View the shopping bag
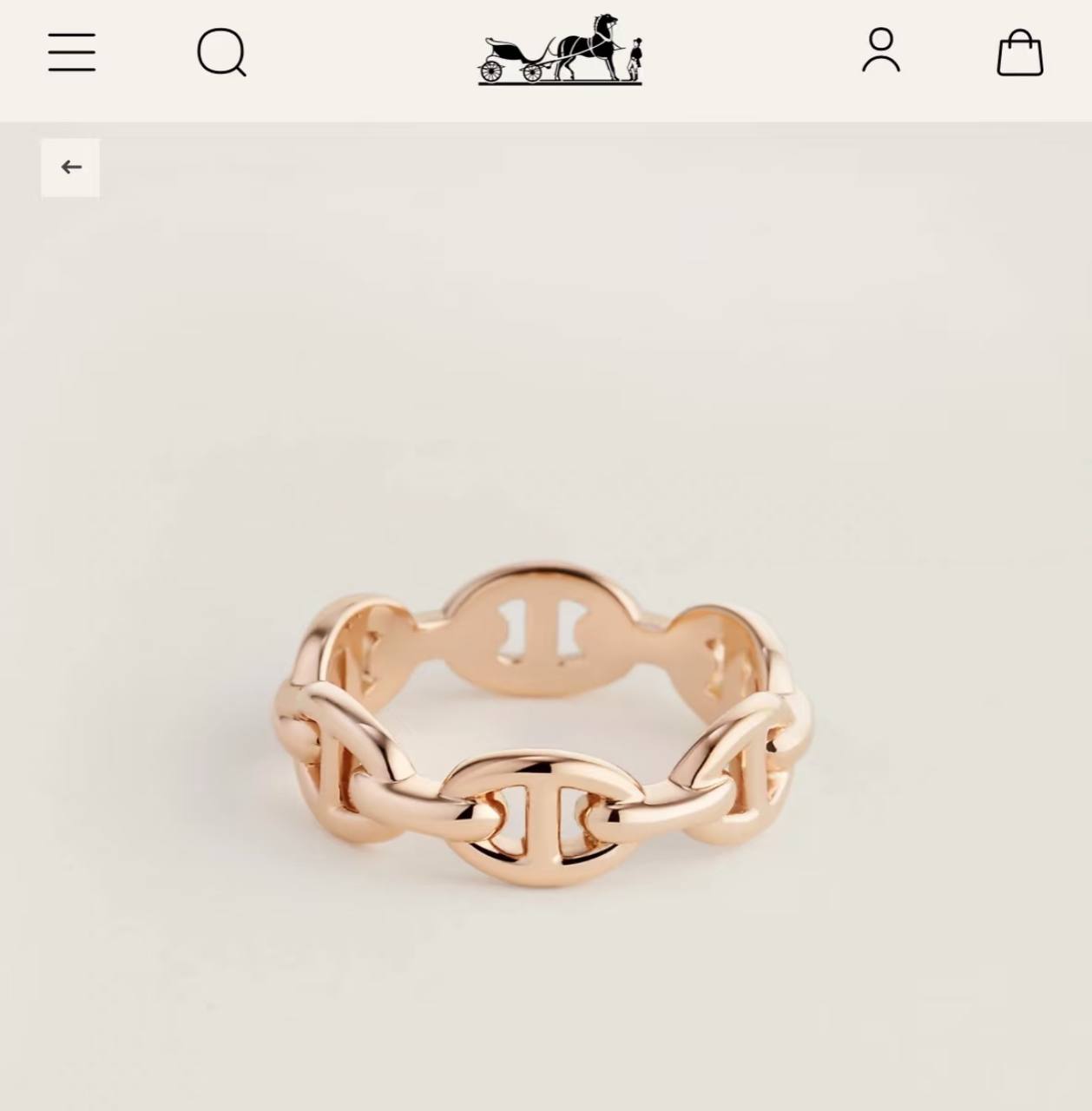Viewport: 1092px width, 1111px height. 1019,53
